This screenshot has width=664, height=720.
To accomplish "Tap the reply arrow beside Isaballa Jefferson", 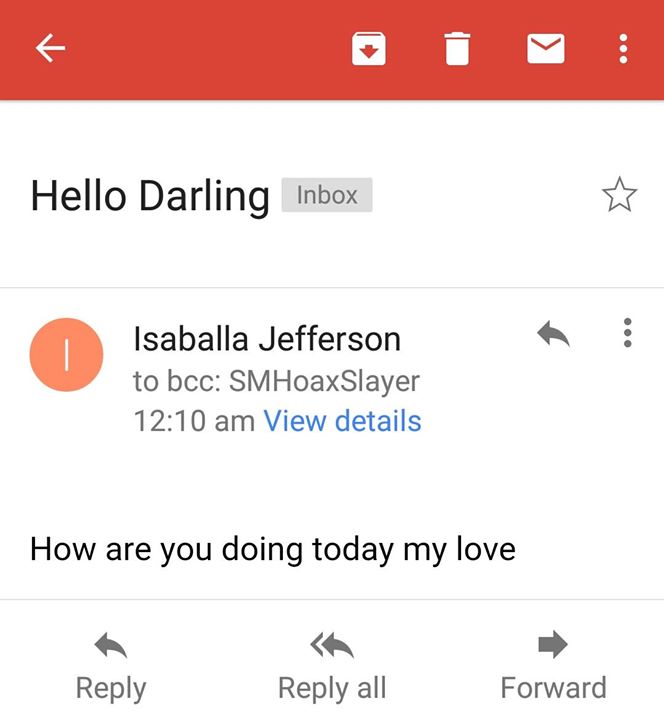I will 553,335.
